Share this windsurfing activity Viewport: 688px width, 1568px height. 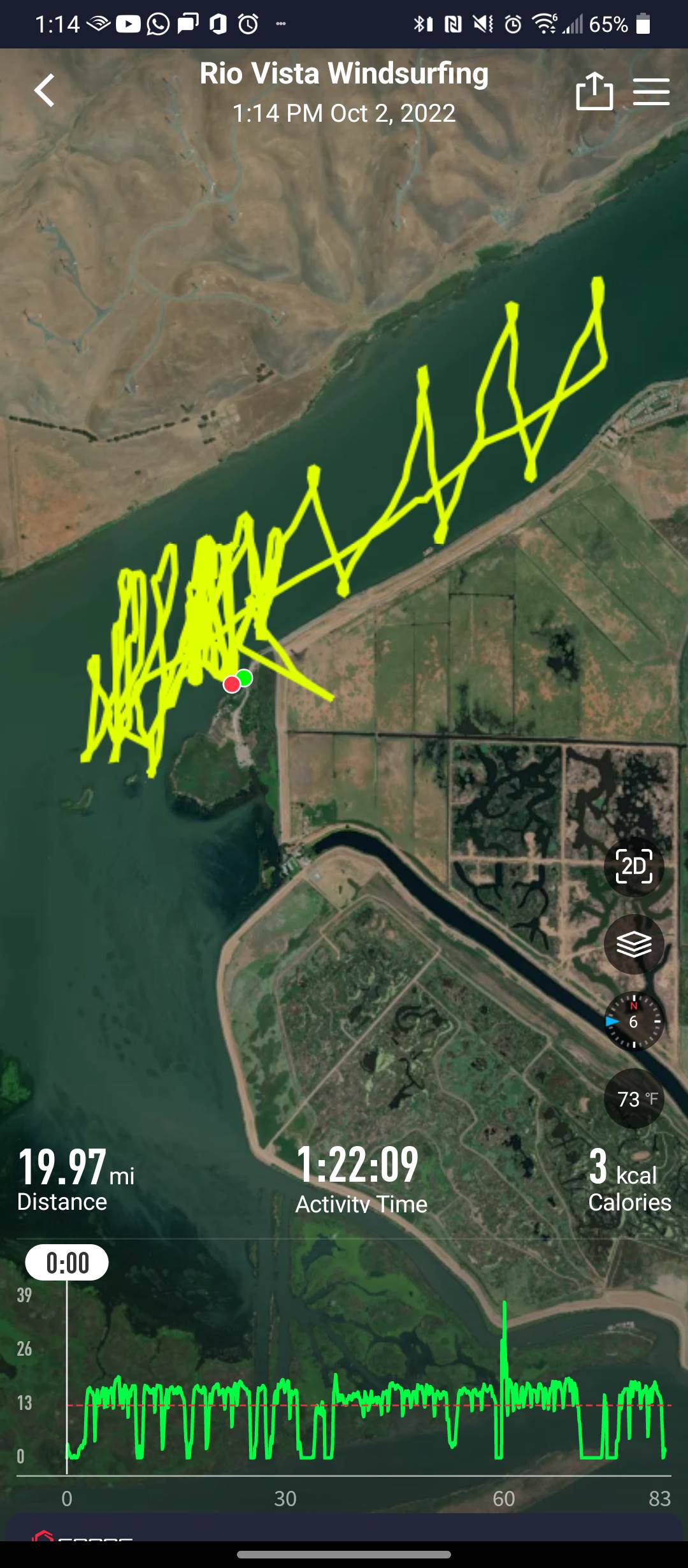click(x=594, y=91)
